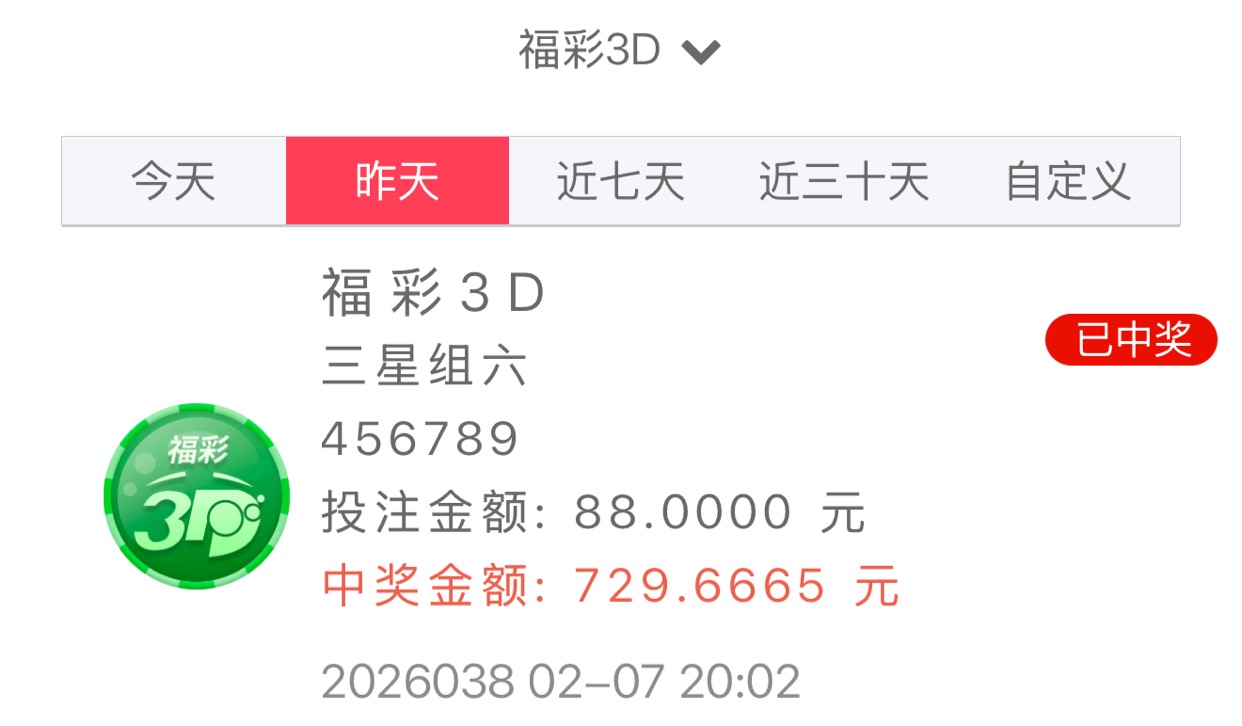Viewport: 1242px width, 726px height.
Task: Switch to the 今天 tab
Action: coord(174,181)
